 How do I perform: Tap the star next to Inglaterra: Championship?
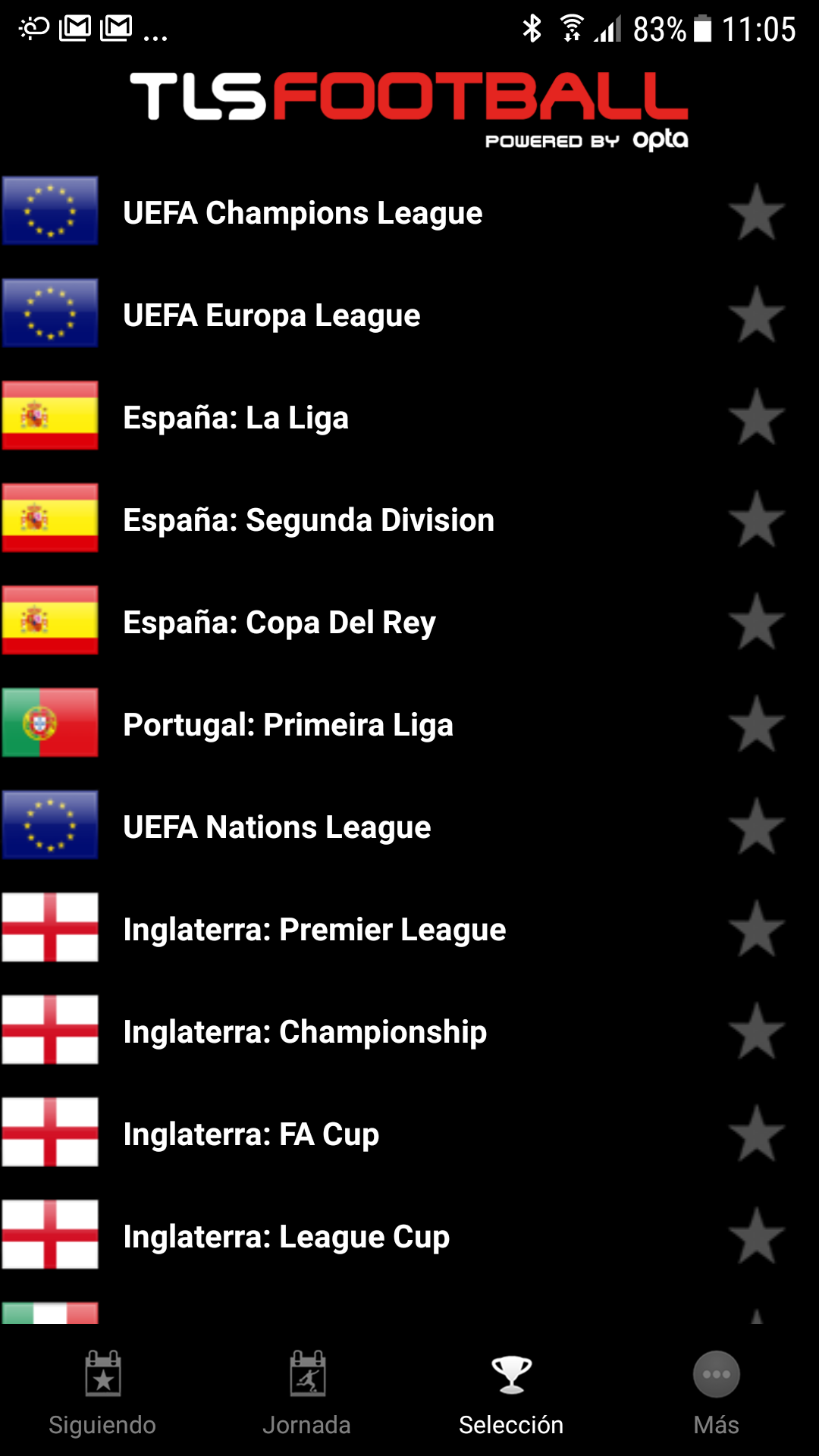click(x=756, y=1032)
